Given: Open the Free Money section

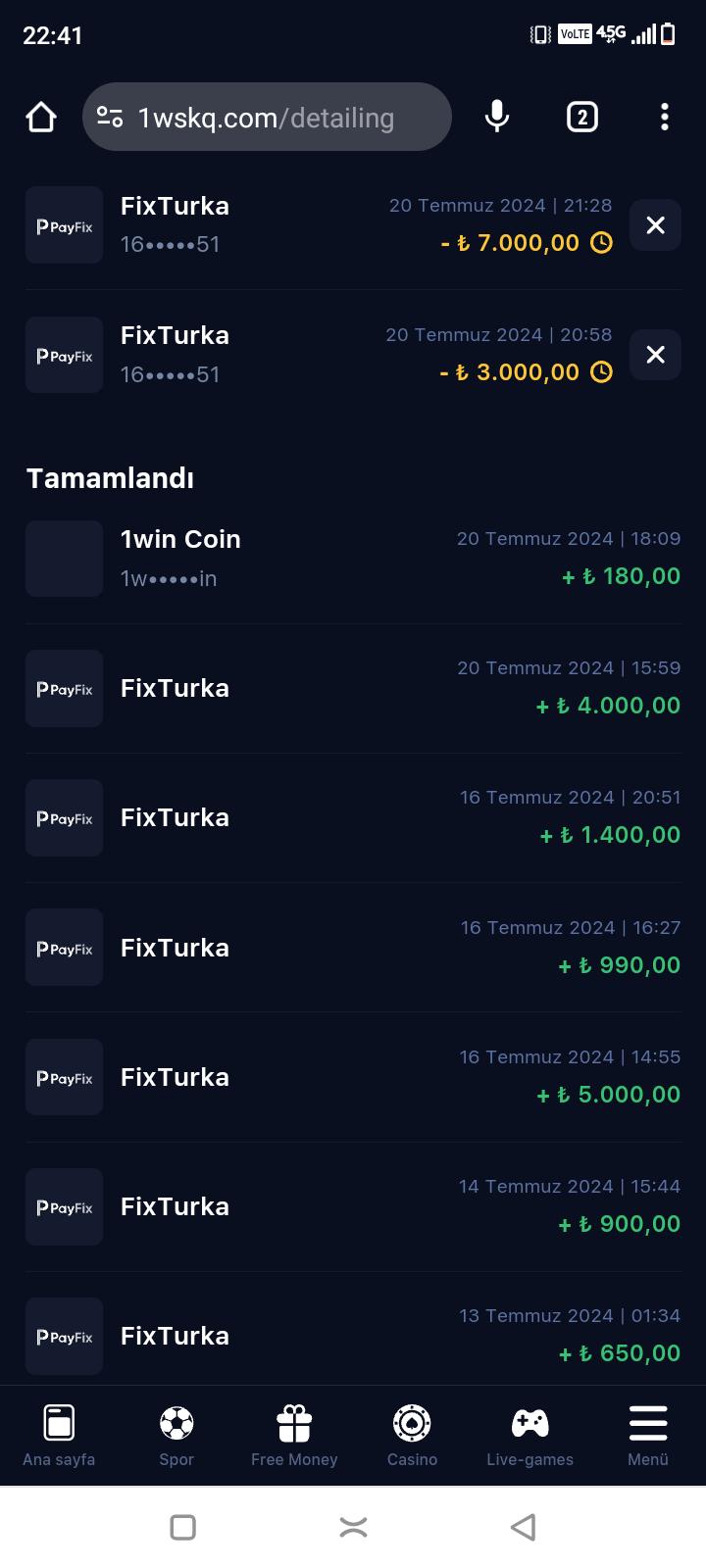Looking at the screenshot, I should pyautogui.click(x=294, y=1435).
